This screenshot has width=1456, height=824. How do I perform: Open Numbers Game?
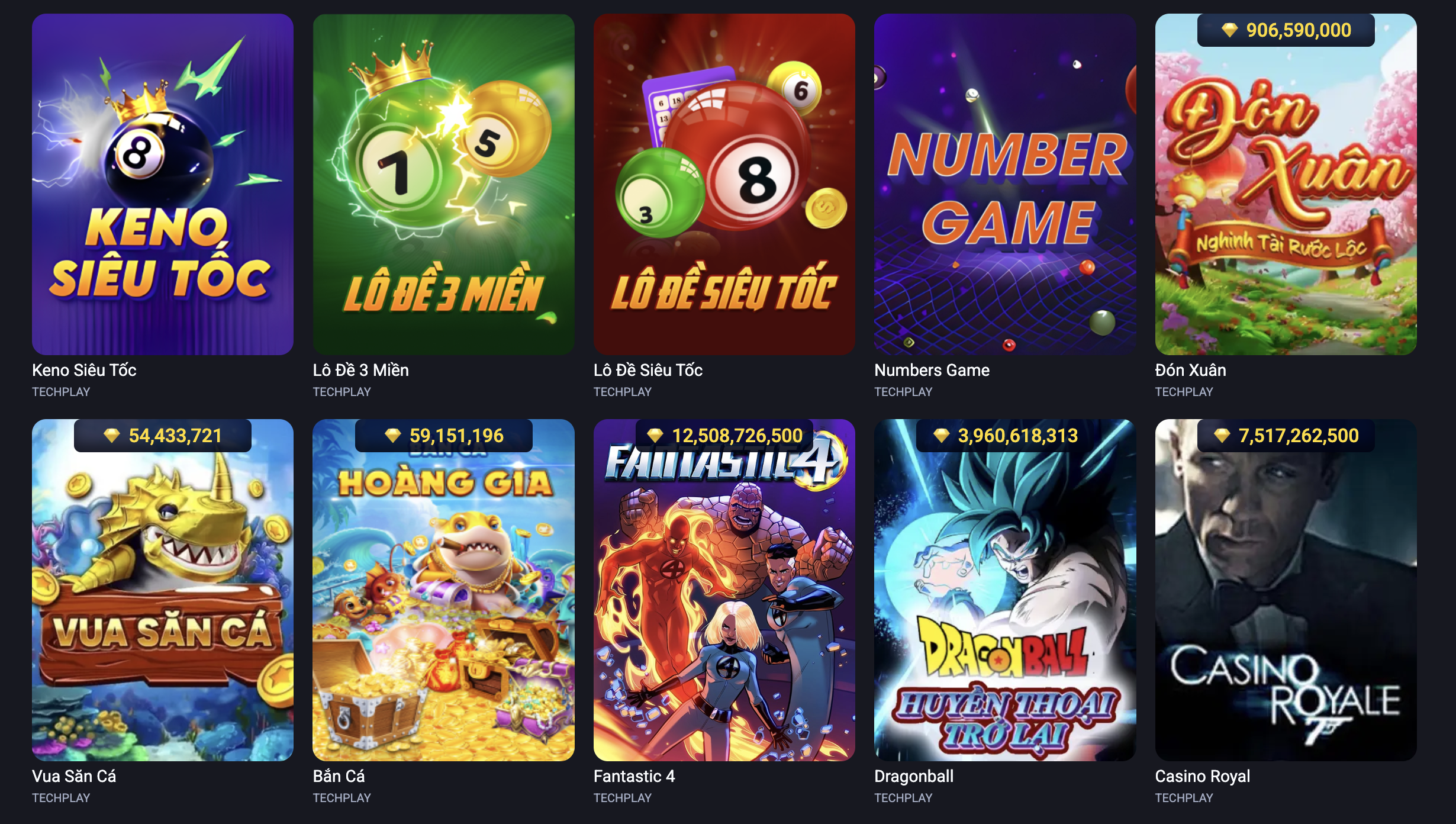pos(1004,185)
